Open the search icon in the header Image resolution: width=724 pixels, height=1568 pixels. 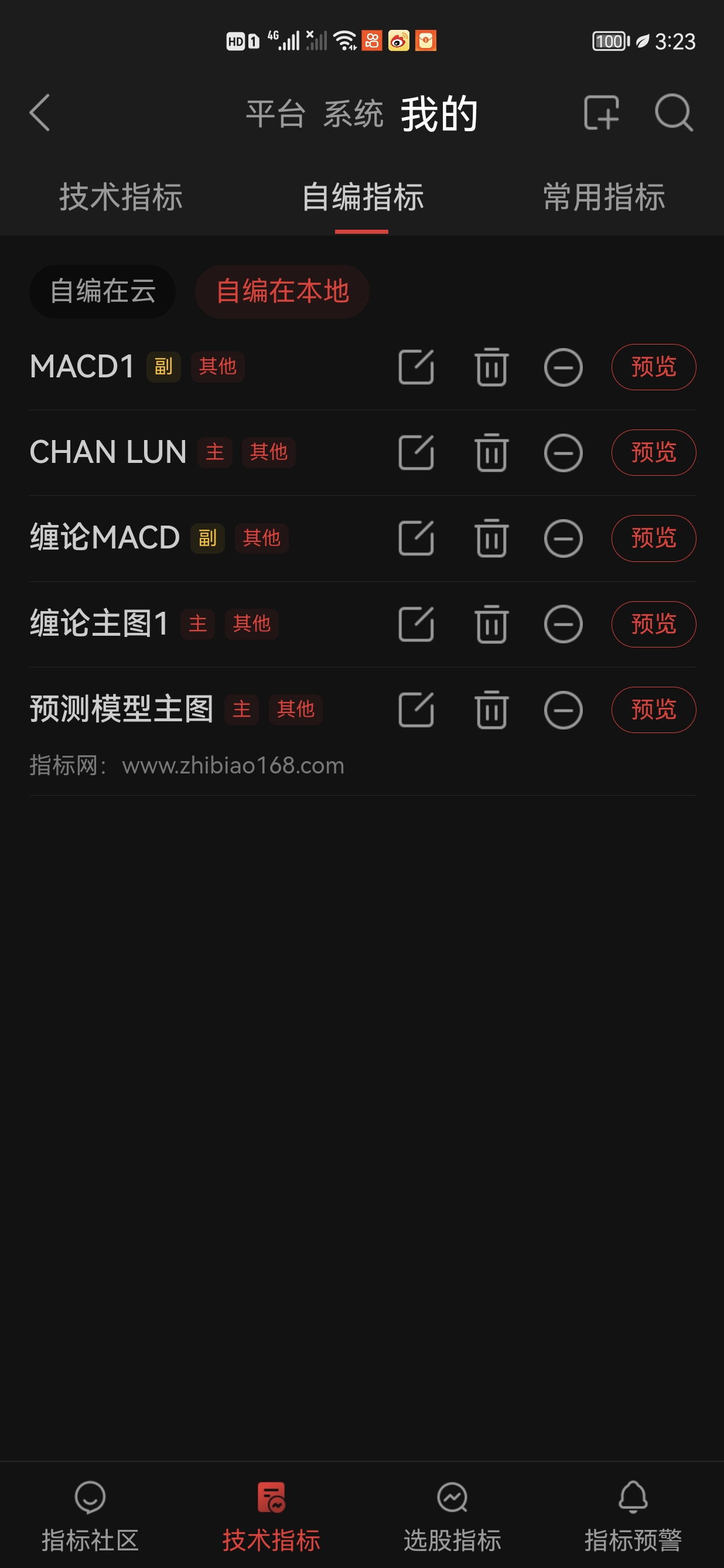[674, 113]
